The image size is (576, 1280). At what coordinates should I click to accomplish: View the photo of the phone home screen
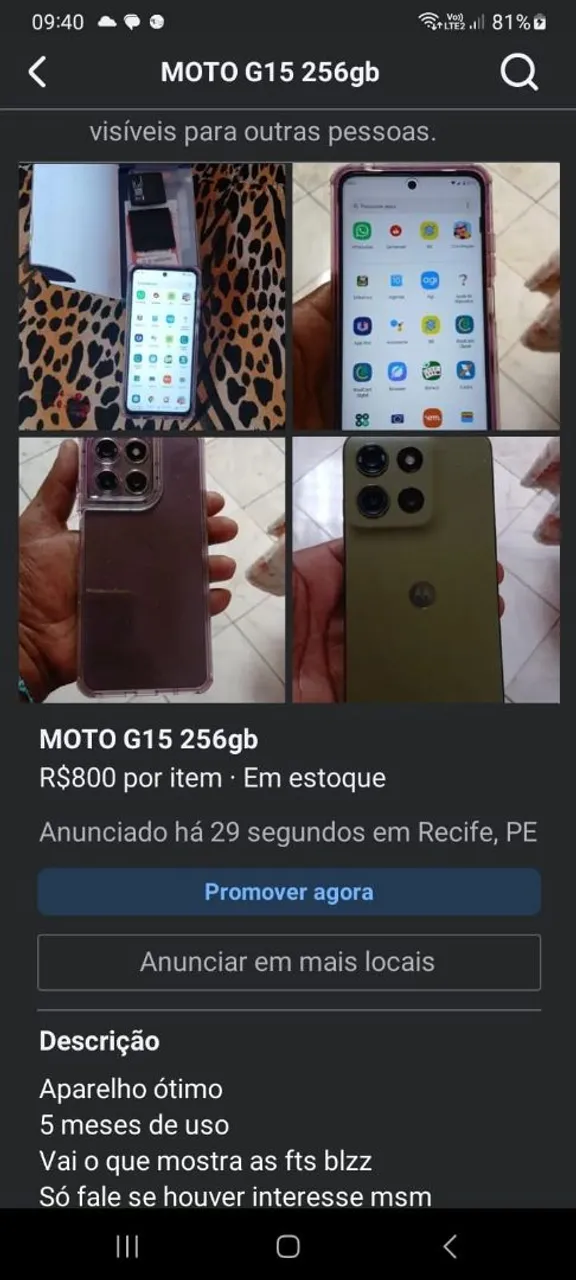pyautogui.click(x=426, y=297)
